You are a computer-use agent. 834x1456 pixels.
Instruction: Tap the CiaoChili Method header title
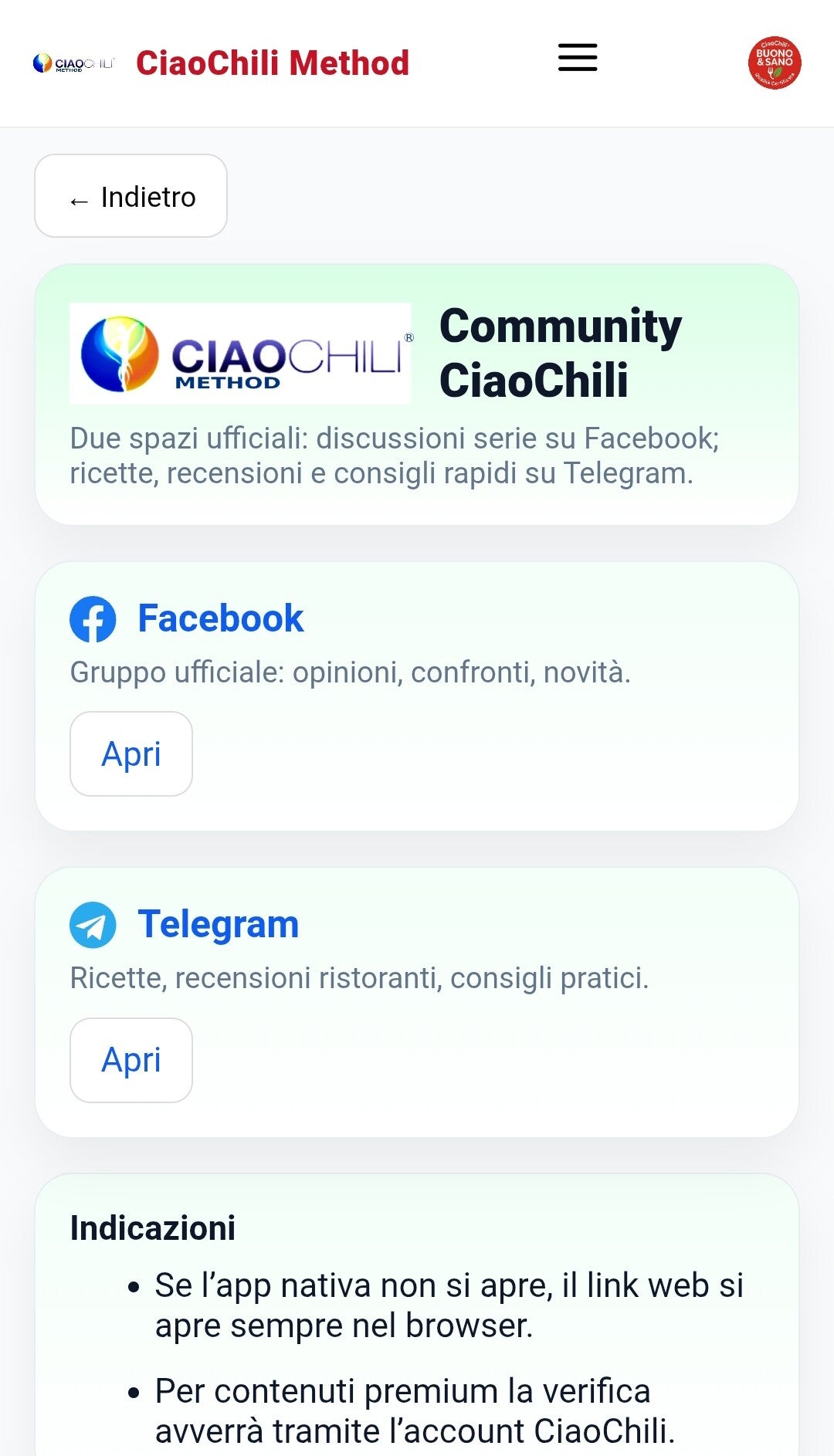pyautogui.click(x=273, y=63)
